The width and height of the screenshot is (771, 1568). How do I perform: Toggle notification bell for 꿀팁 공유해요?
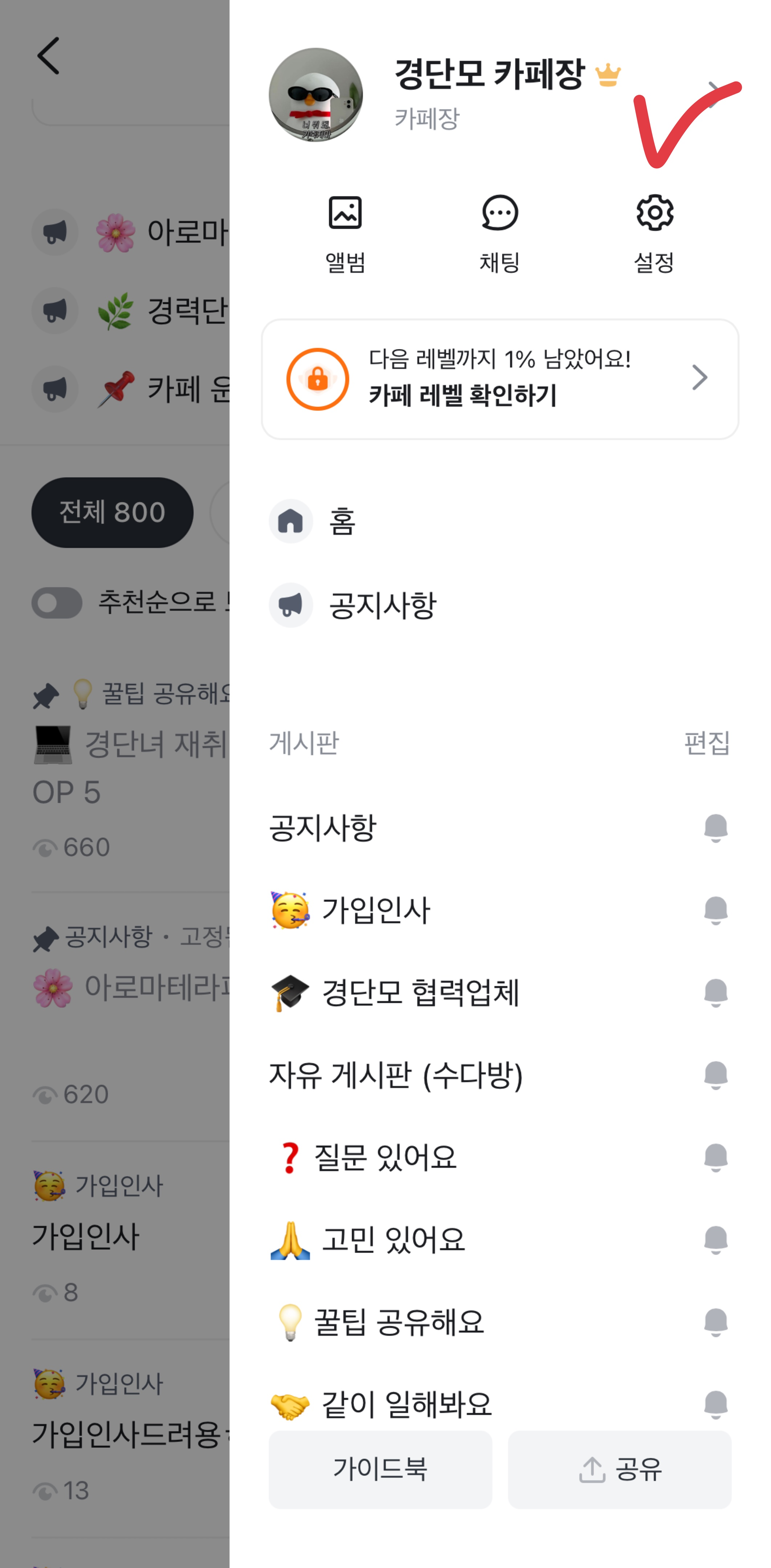pyautogui.click(x=715, y=1322)
